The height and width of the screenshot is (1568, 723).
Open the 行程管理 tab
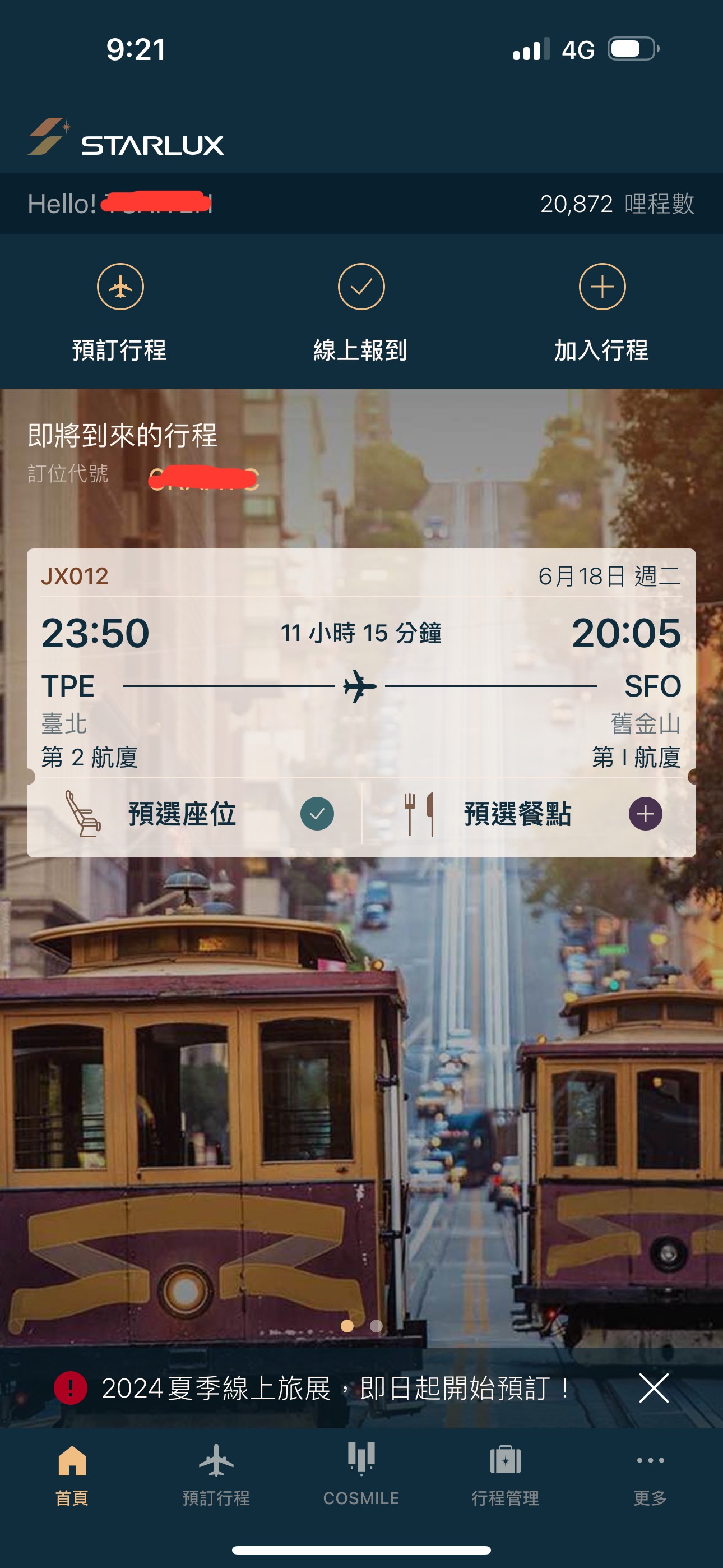[x=505, y=1474]
